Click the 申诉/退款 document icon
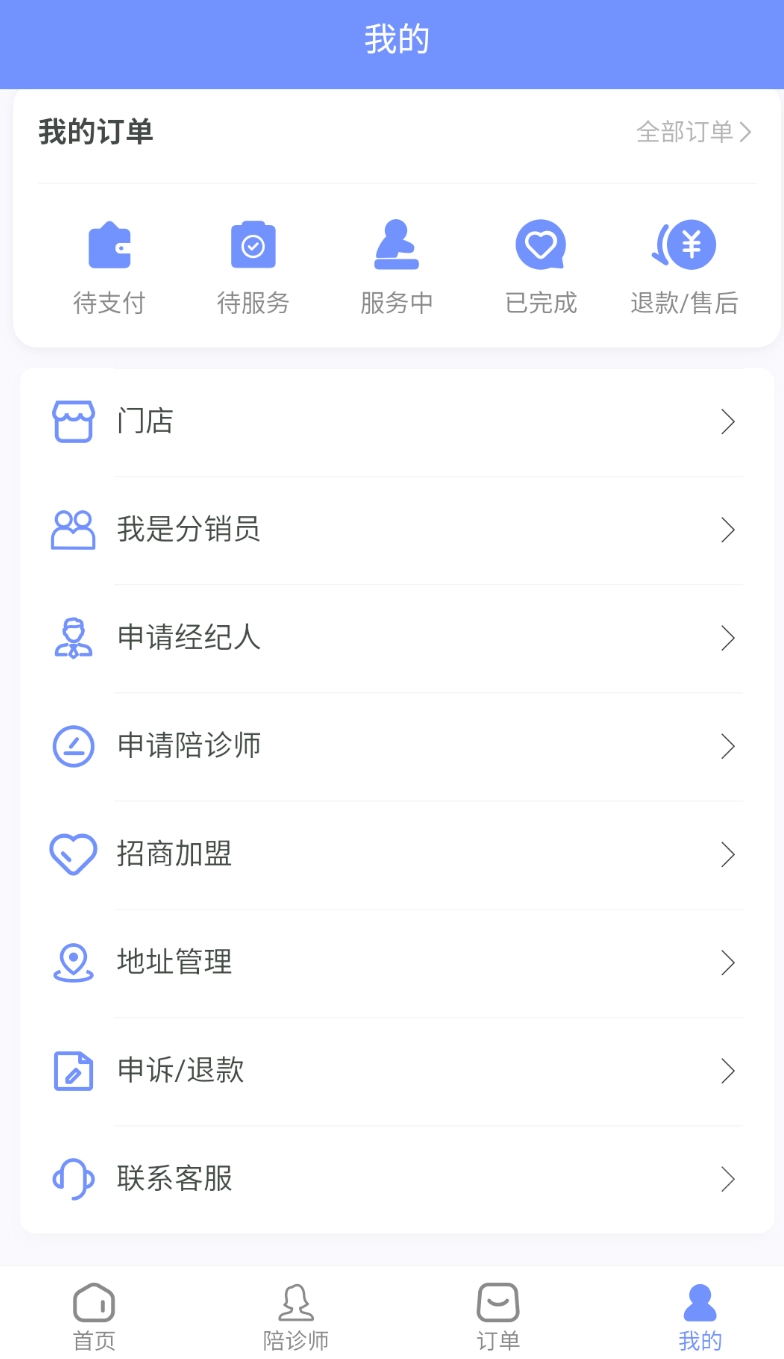This screenshot has height=1359, width=784. pos(72,1070)
